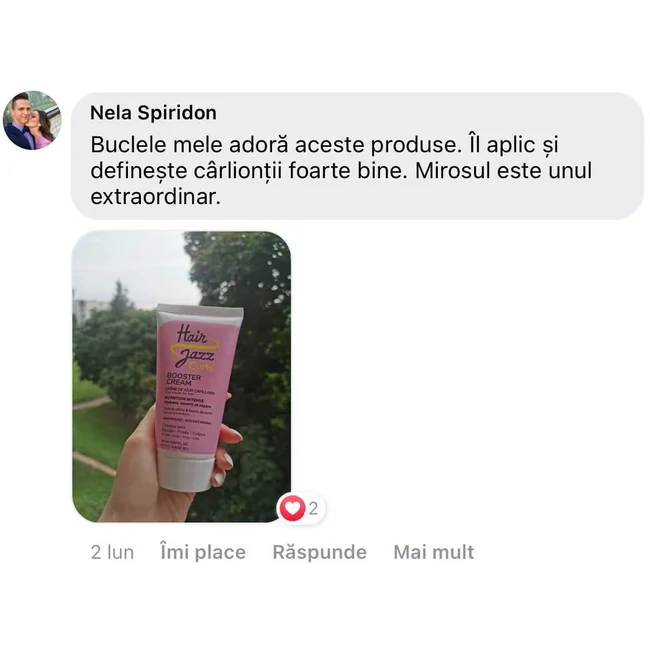View who reacted with a heart
650x650 pixels.
pos(302,508)
